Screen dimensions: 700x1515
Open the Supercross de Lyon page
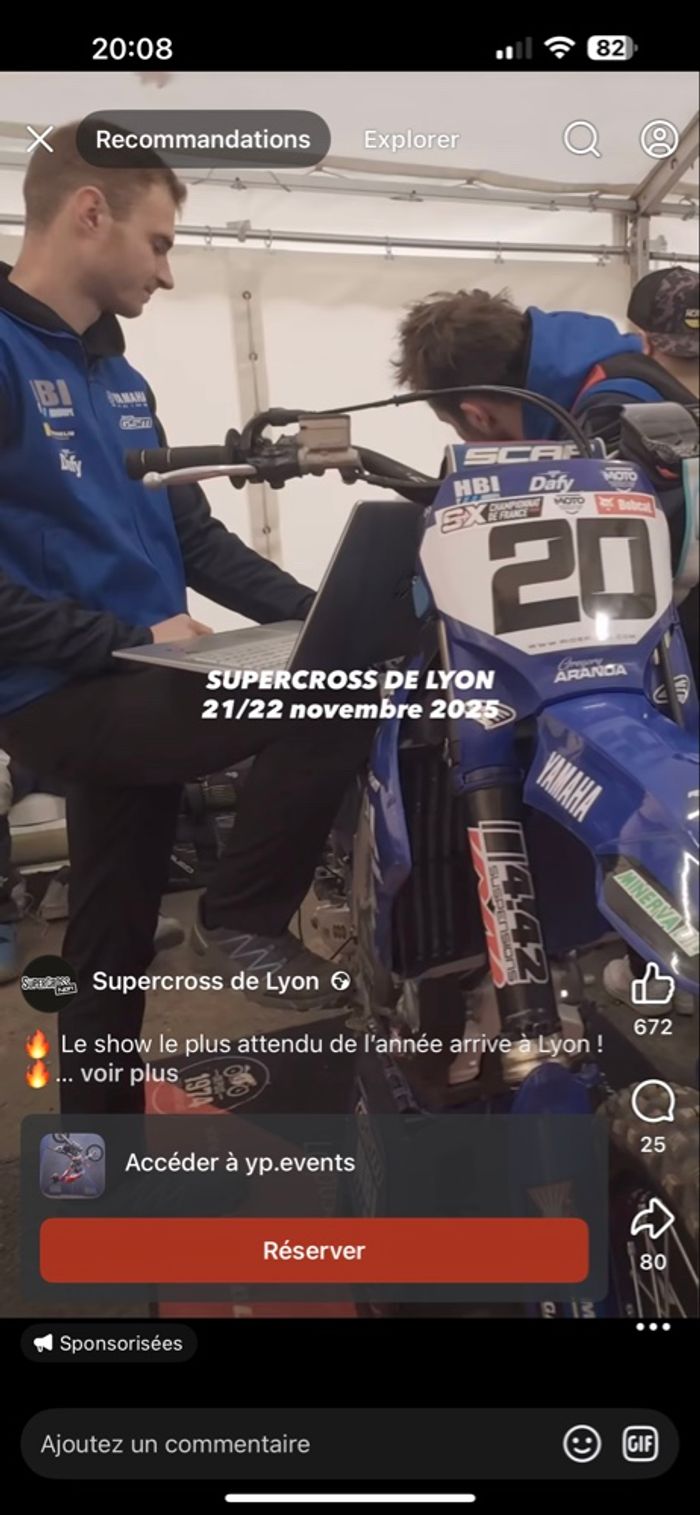point(205,981)
